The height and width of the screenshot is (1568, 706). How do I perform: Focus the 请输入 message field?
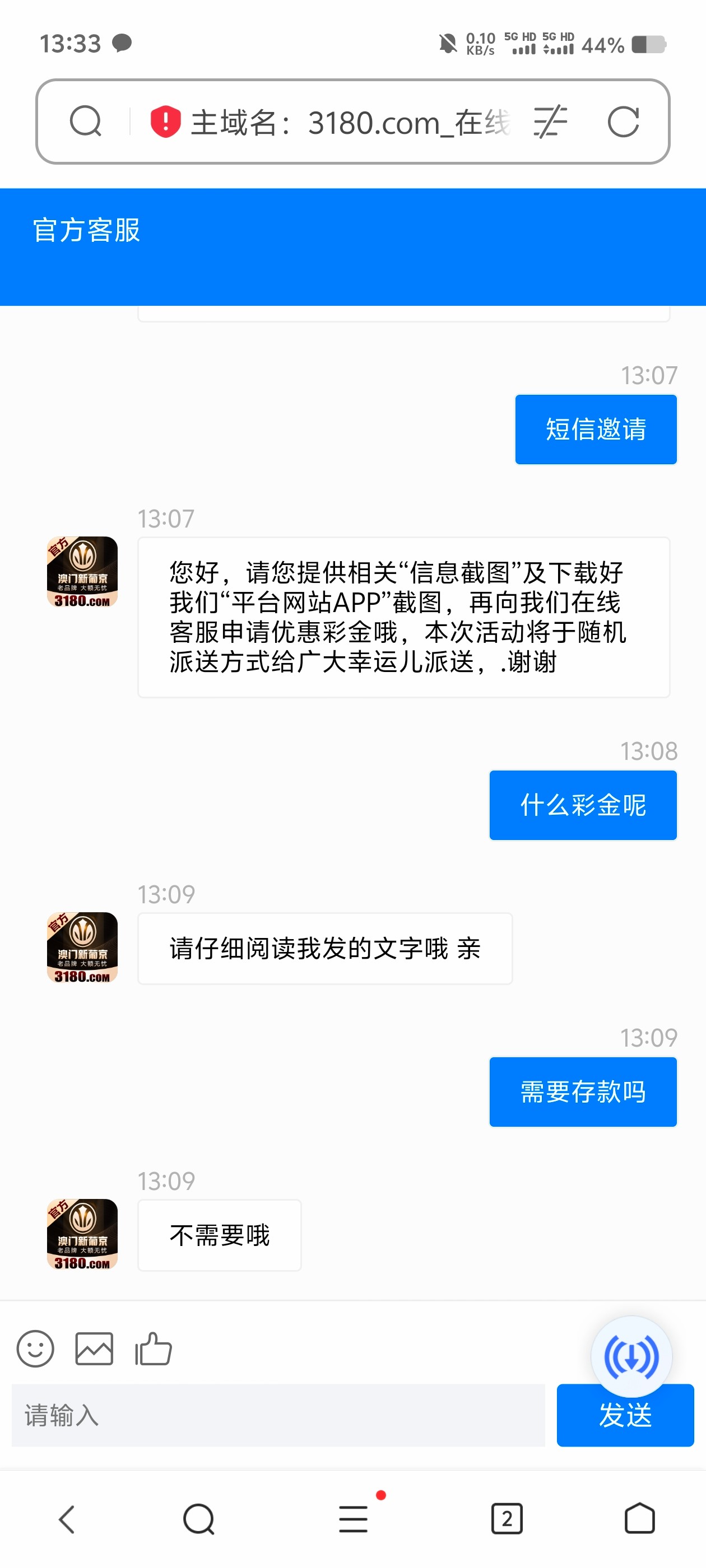pyautogui.click(x=277, y=1415)
